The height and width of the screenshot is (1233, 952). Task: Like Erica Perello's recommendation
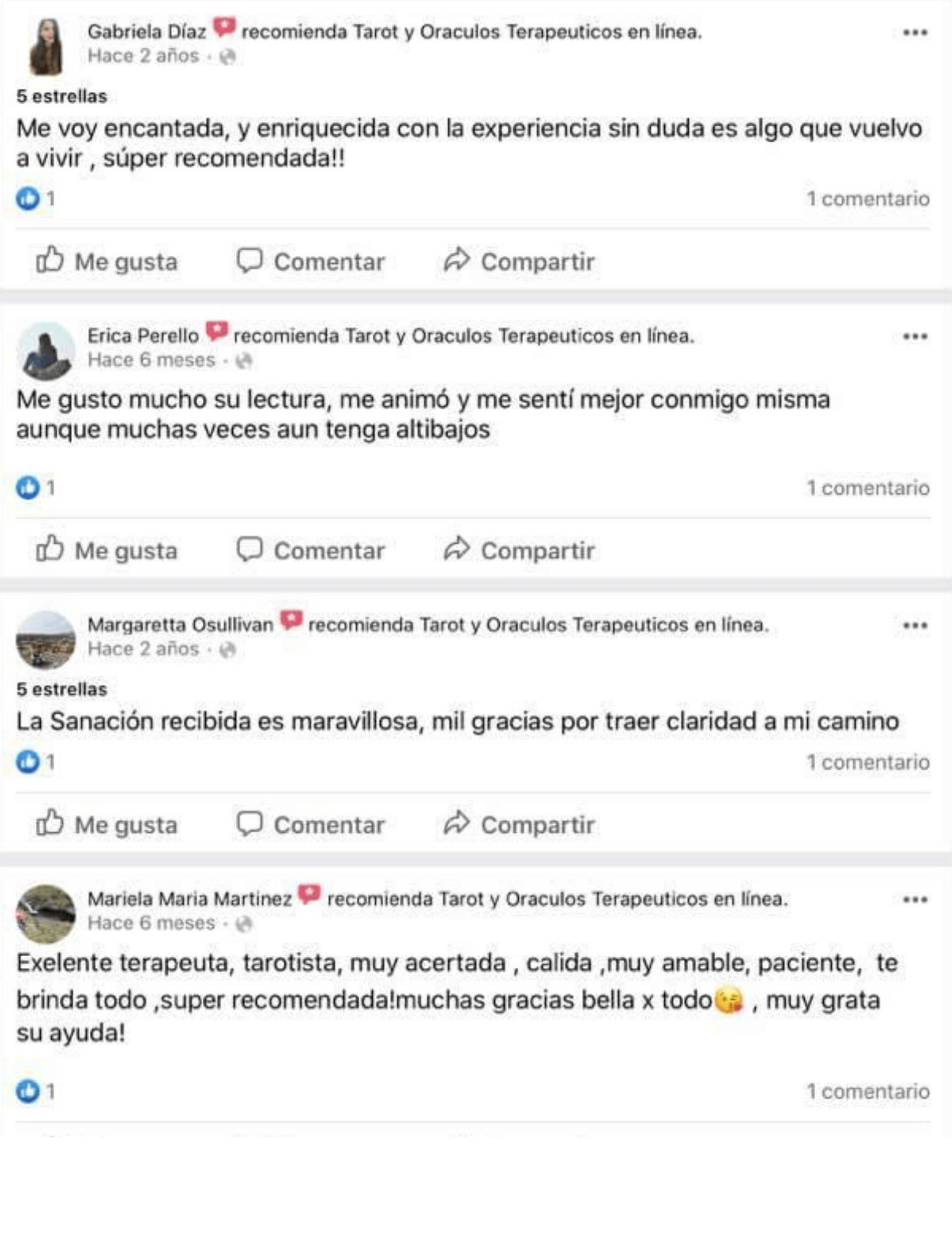(107, 550)
